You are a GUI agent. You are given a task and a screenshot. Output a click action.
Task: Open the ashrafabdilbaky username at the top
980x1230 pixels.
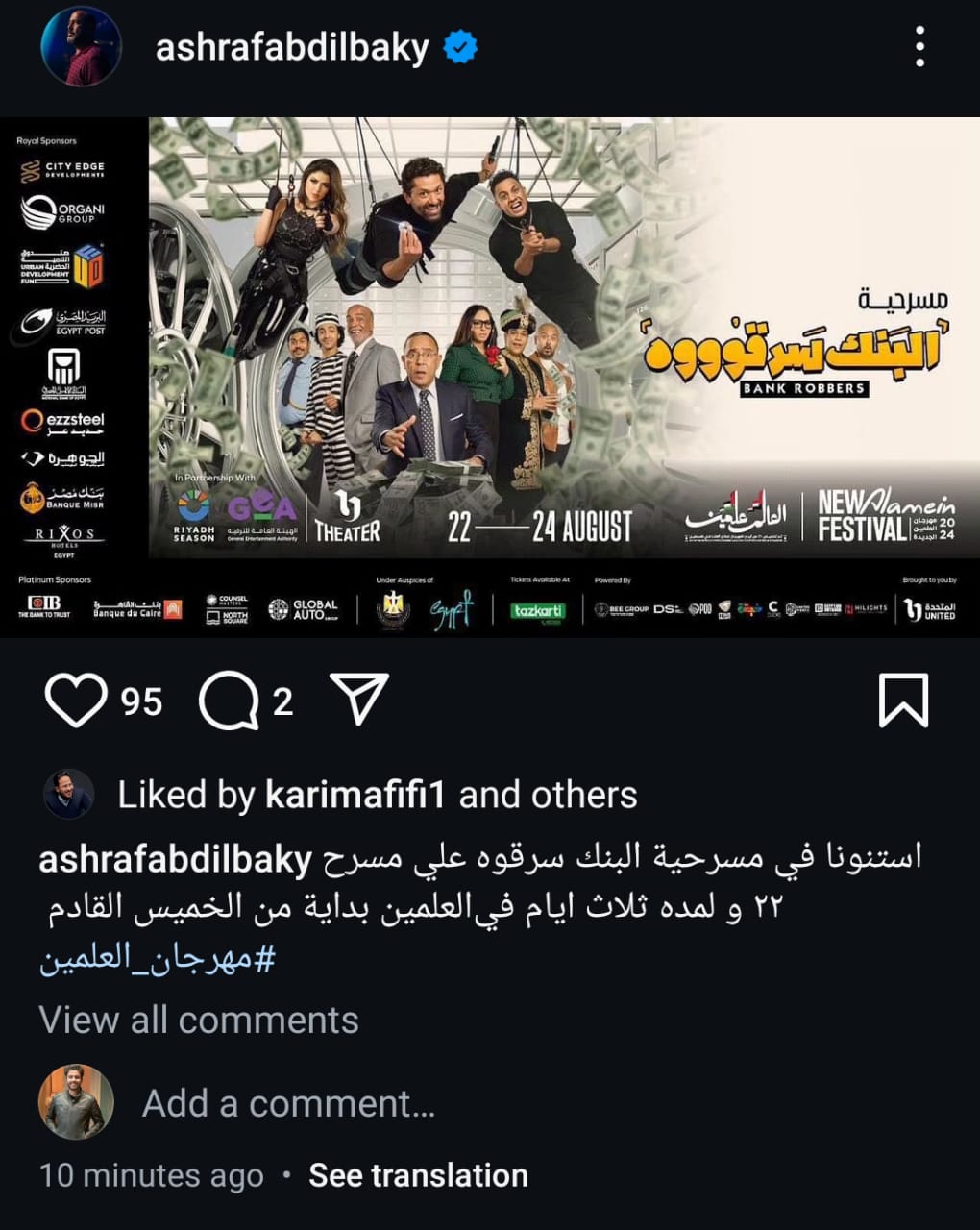(x=292, y=47)
